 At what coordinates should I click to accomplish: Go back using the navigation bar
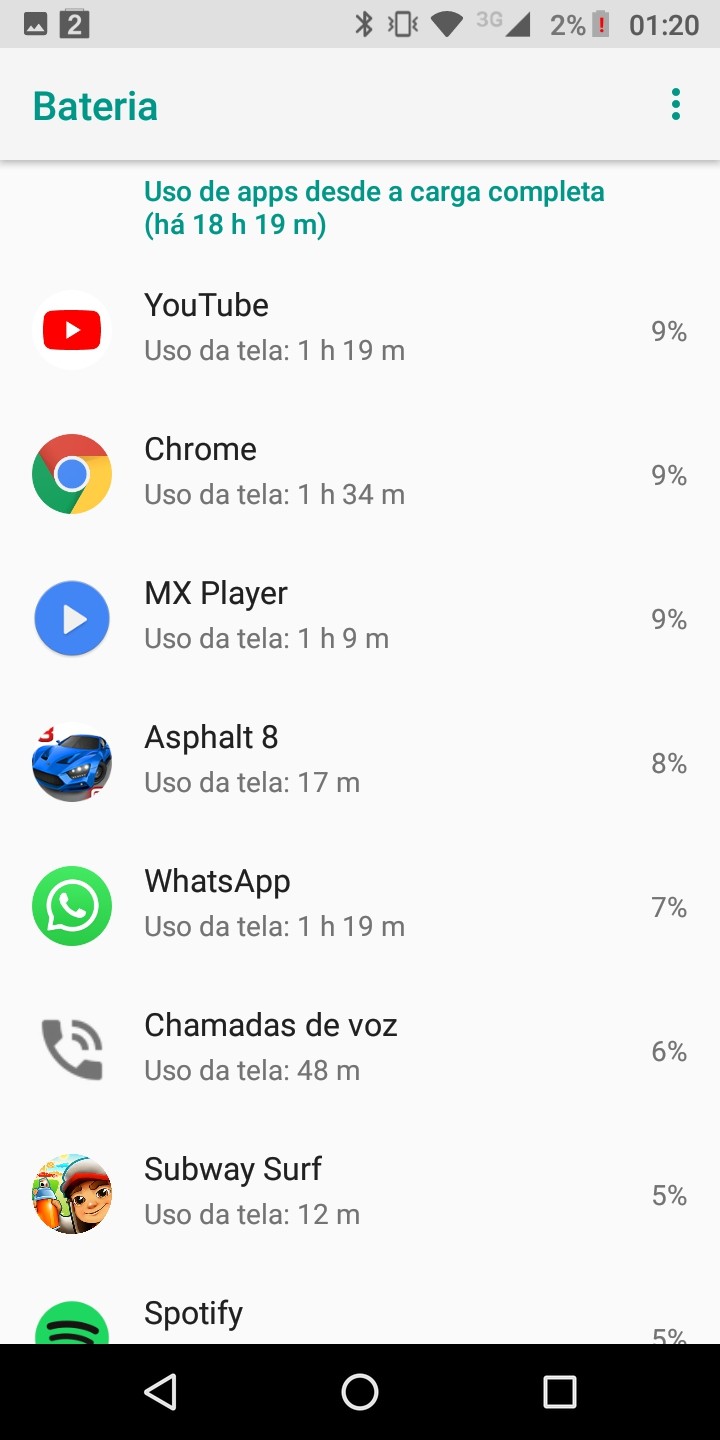pos(160,1391)
